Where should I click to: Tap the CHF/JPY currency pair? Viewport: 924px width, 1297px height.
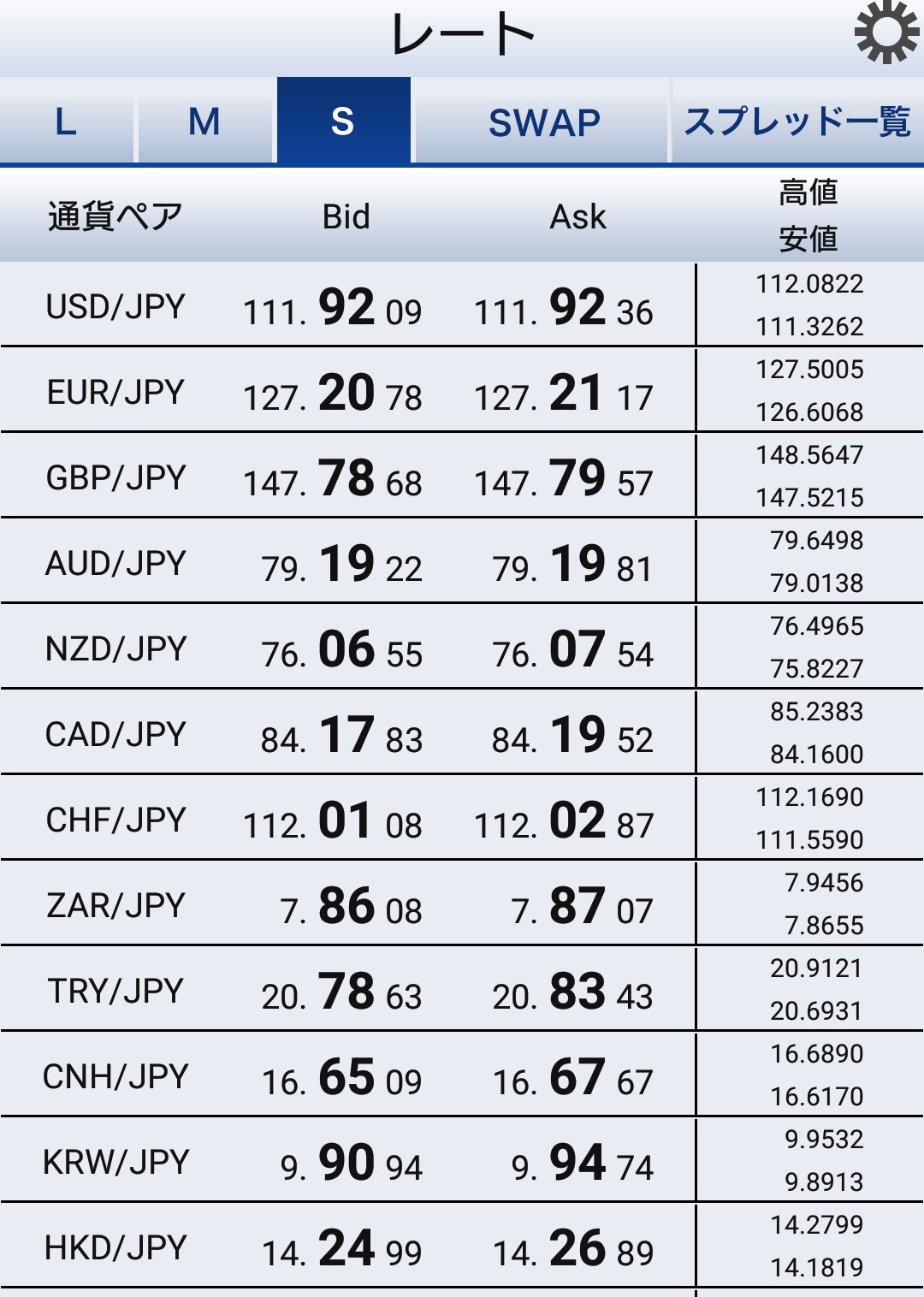[x=116, y=820]
